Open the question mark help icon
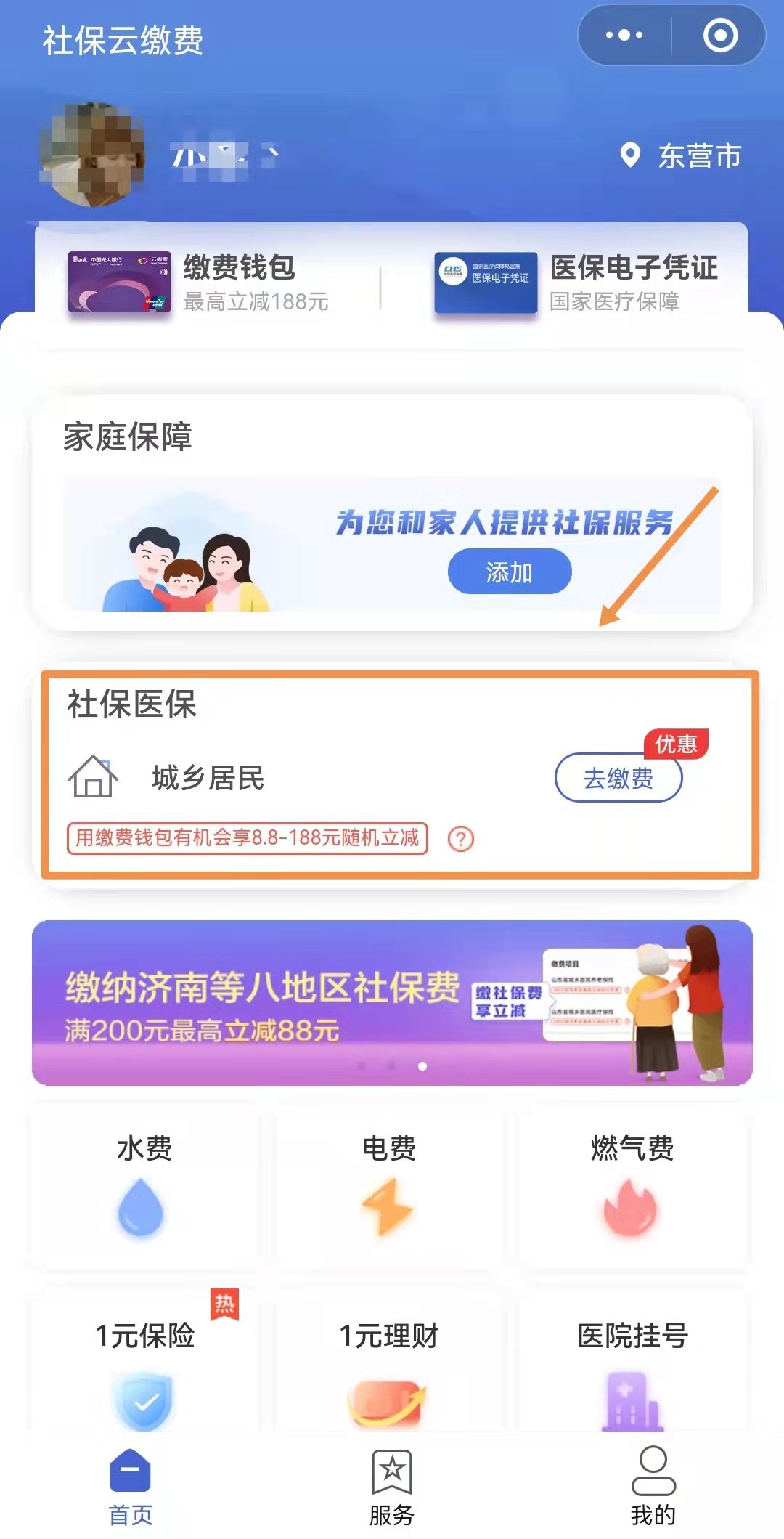This screenshot has height=1539, width=784. tap(460, 839)
